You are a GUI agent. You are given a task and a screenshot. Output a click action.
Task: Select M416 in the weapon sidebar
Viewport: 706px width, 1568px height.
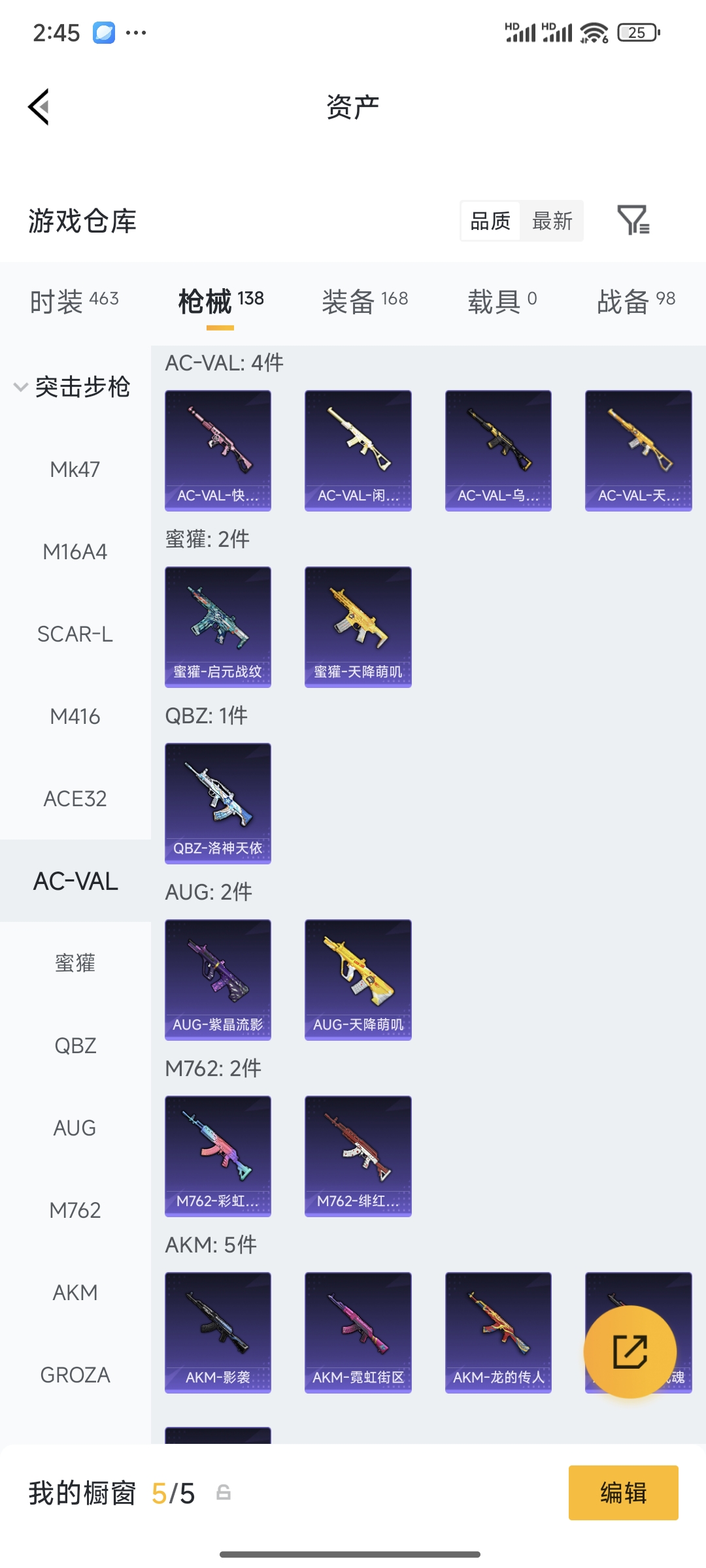pos(75,717)
